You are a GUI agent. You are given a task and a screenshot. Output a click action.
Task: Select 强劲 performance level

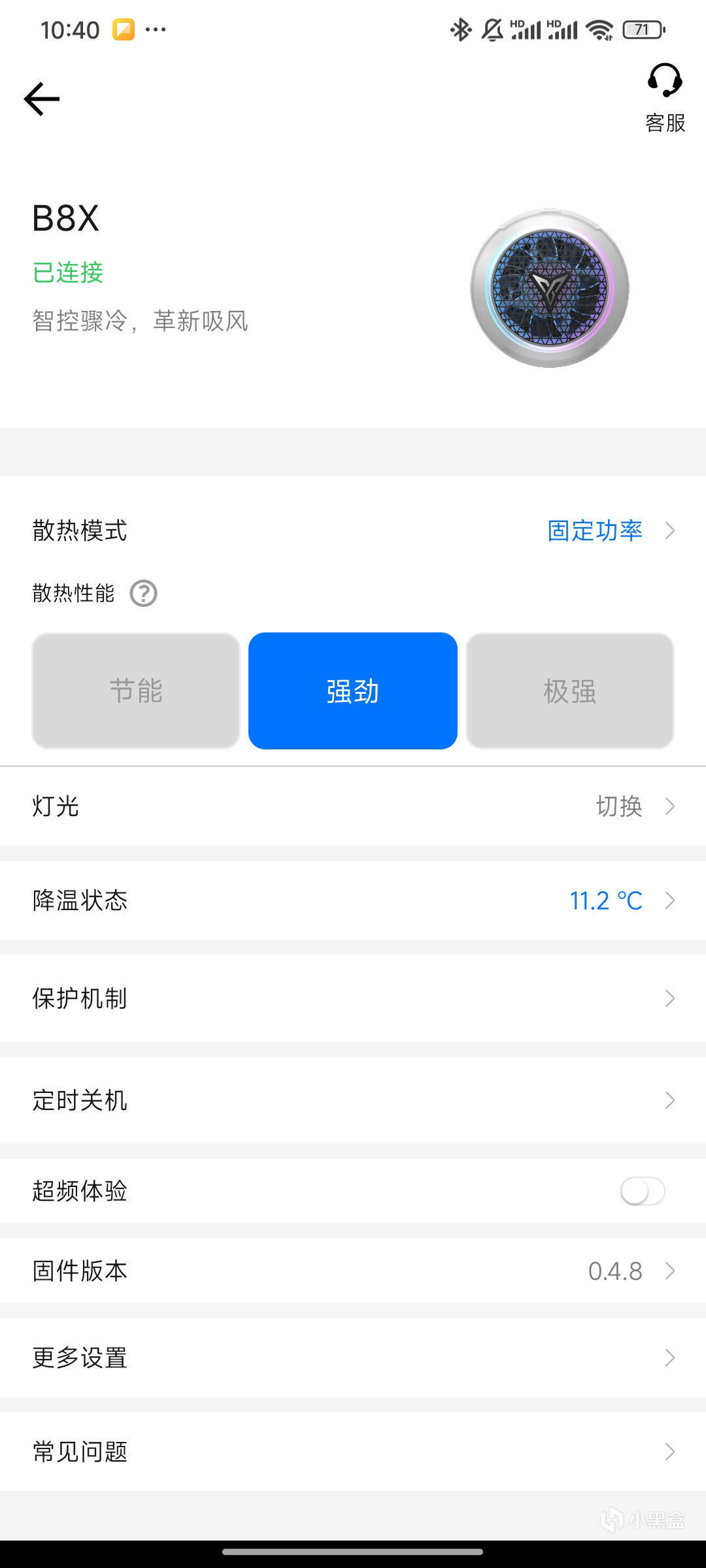click(353, 691)
